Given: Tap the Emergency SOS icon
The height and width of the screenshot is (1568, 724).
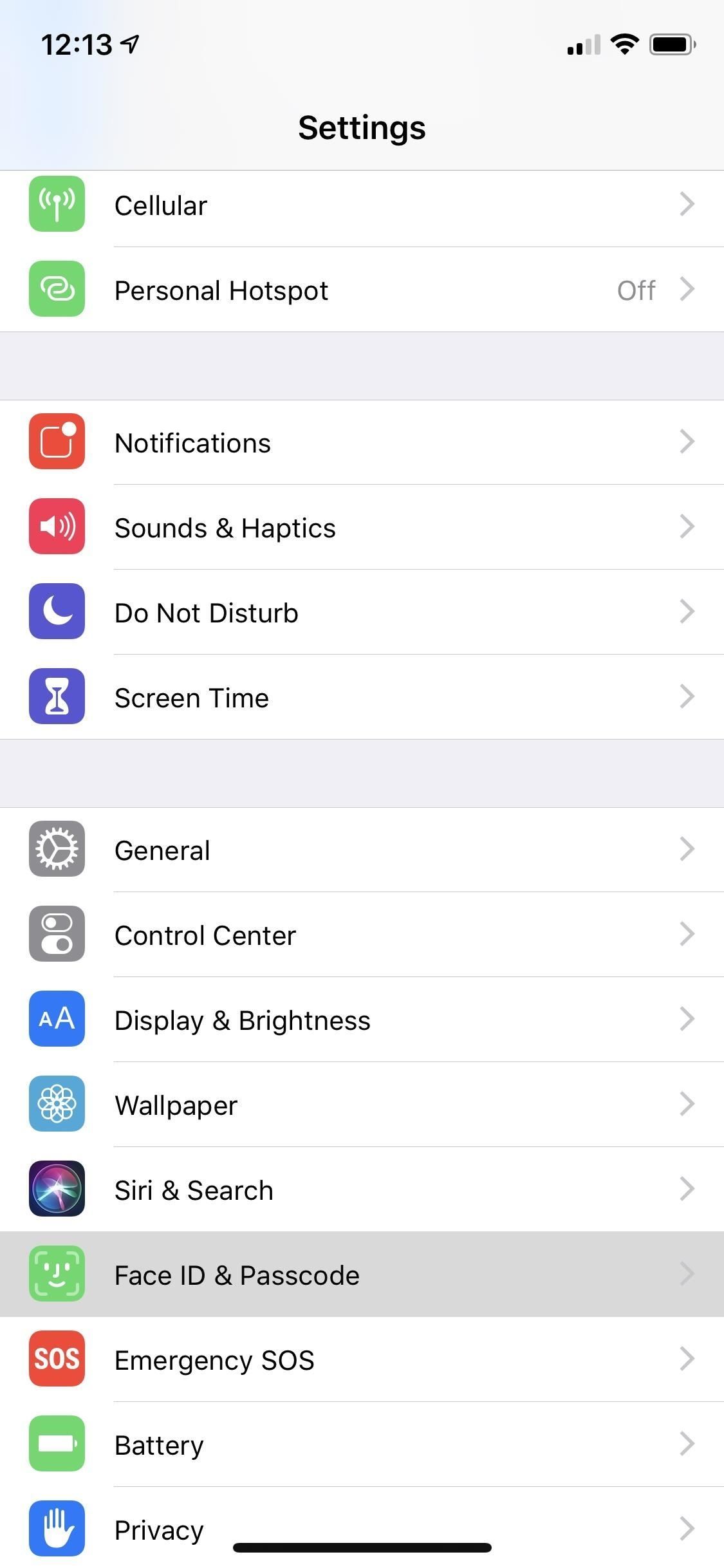Looking at the screenshot, I should pyautogui.click(x=57, y=1359).
